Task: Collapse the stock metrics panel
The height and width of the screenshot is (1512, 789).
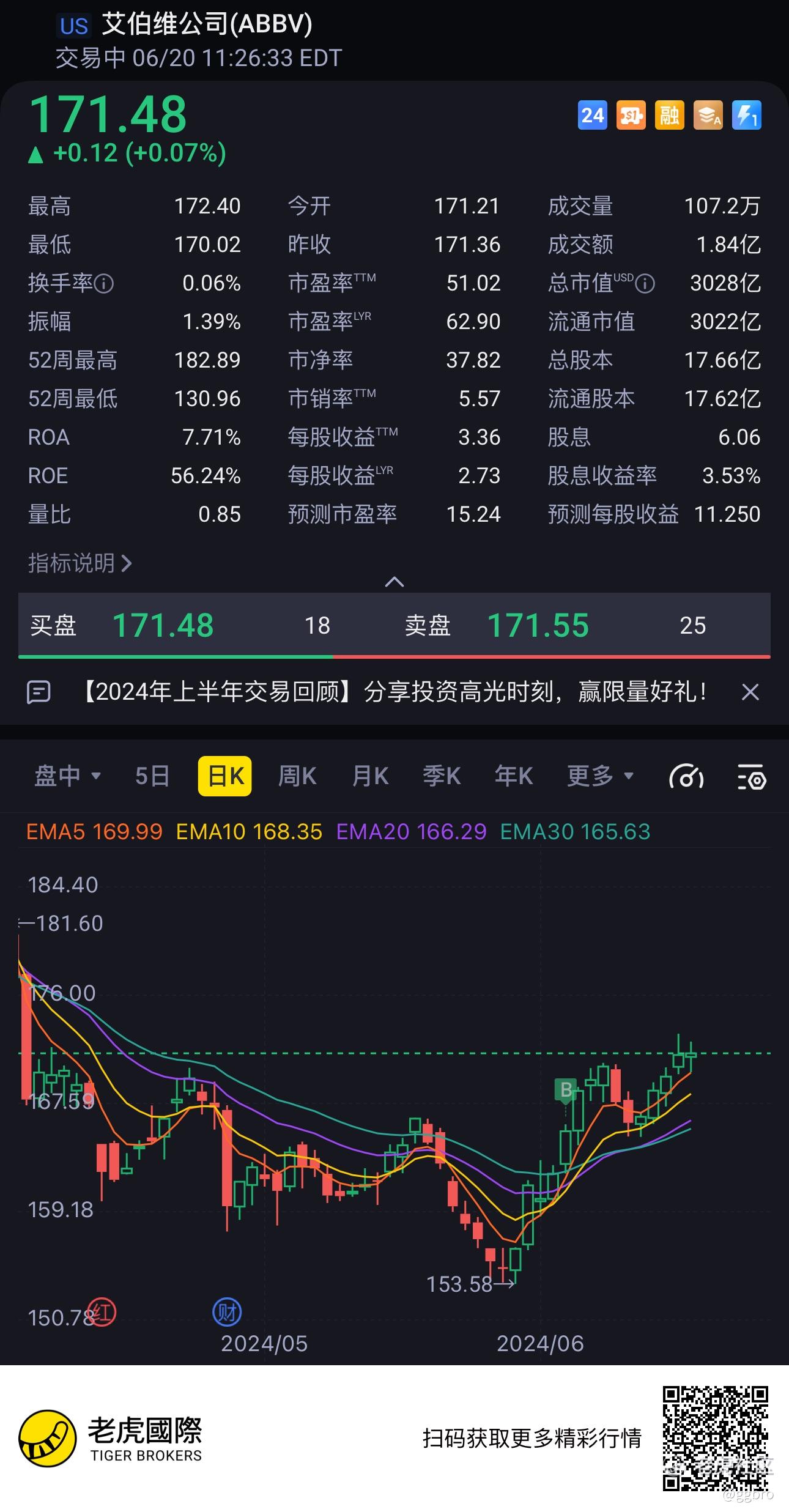Action: 394,582
